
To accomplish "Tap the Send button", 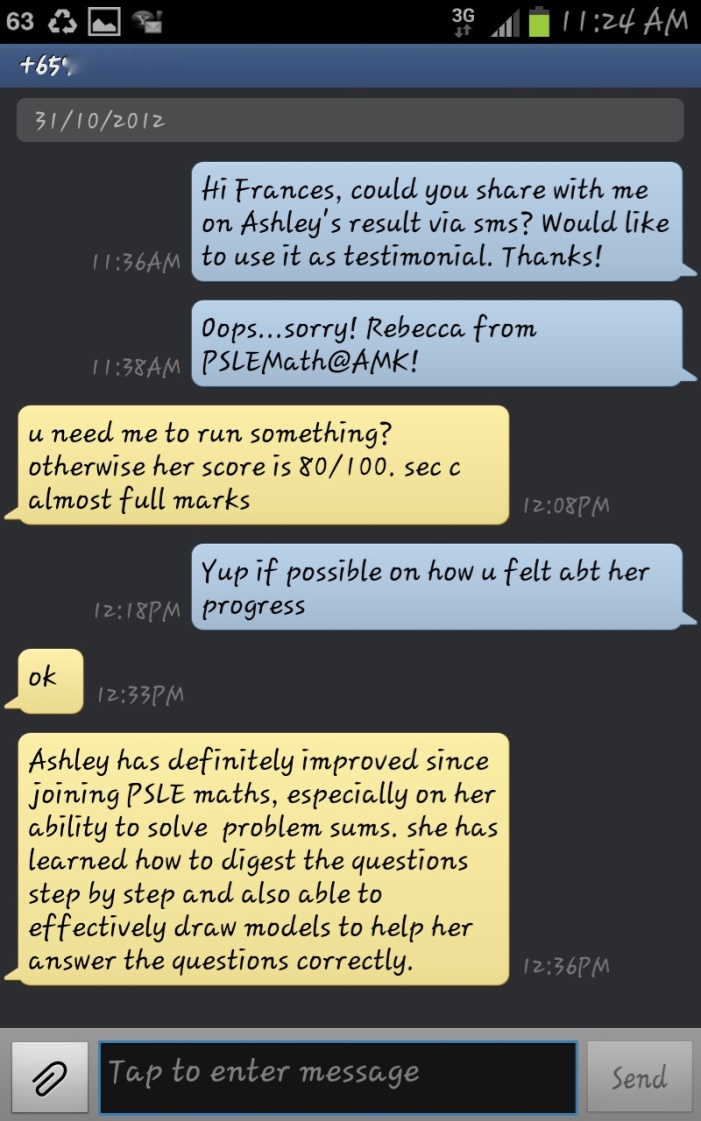I will (x=639, y=1077).
